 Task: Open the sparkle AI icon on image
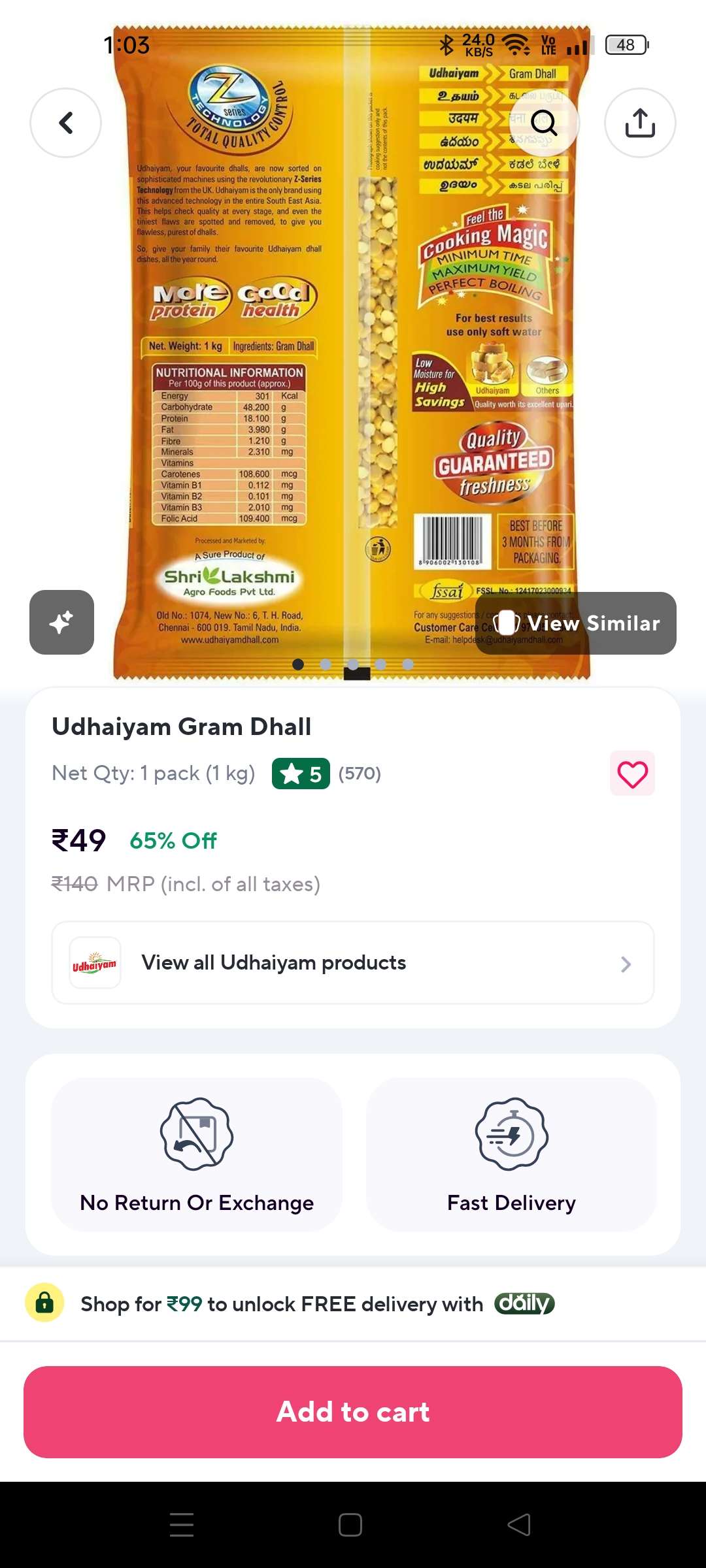point(61,622)
